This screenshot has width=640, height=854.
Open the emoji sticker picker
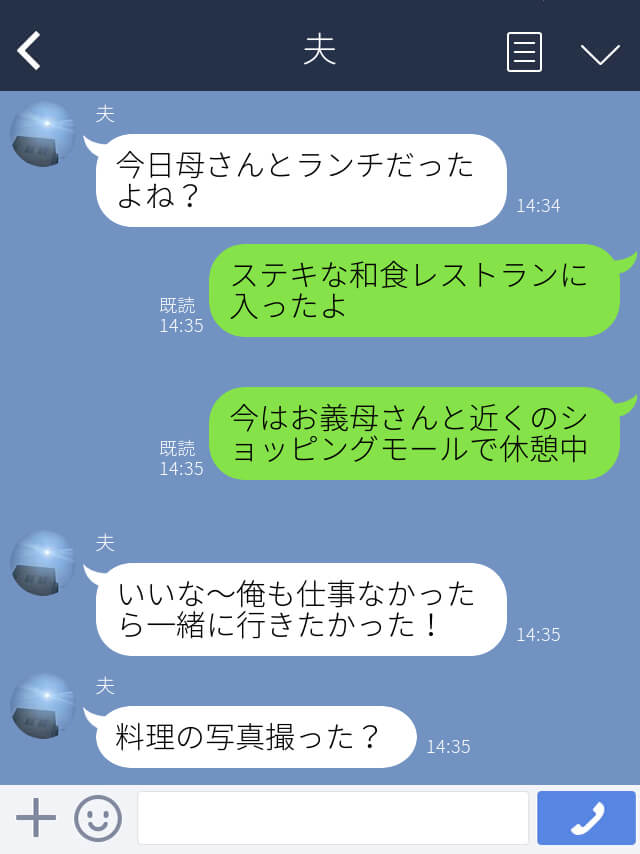pyautogui.click(x=98, y=818)
